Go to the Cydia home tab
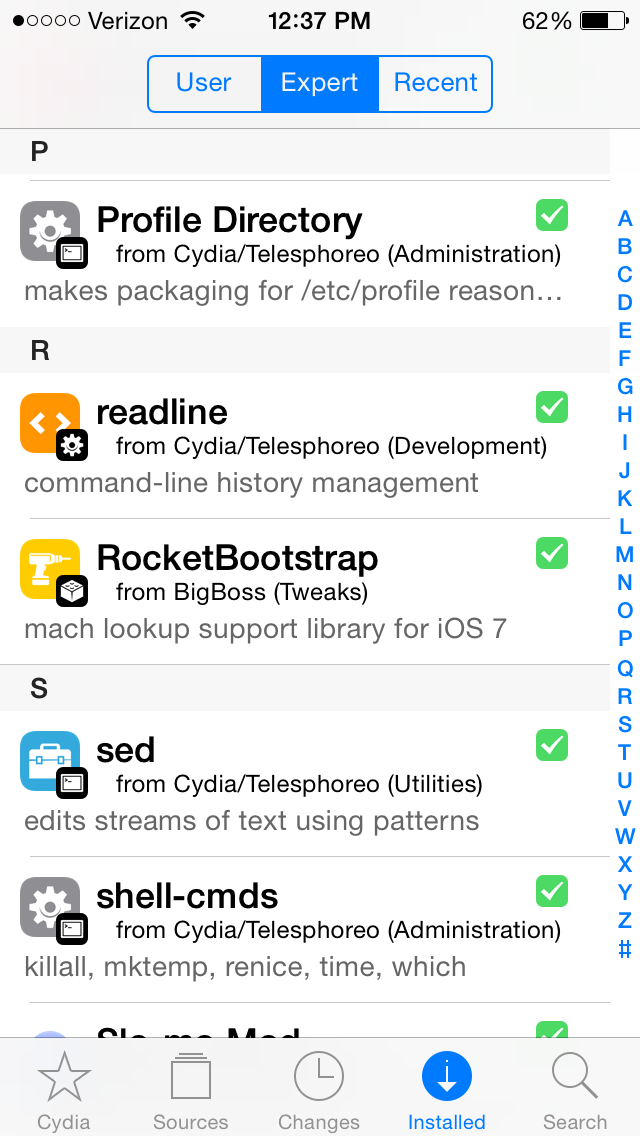 pyautogui.click(x=64, y=1089)
